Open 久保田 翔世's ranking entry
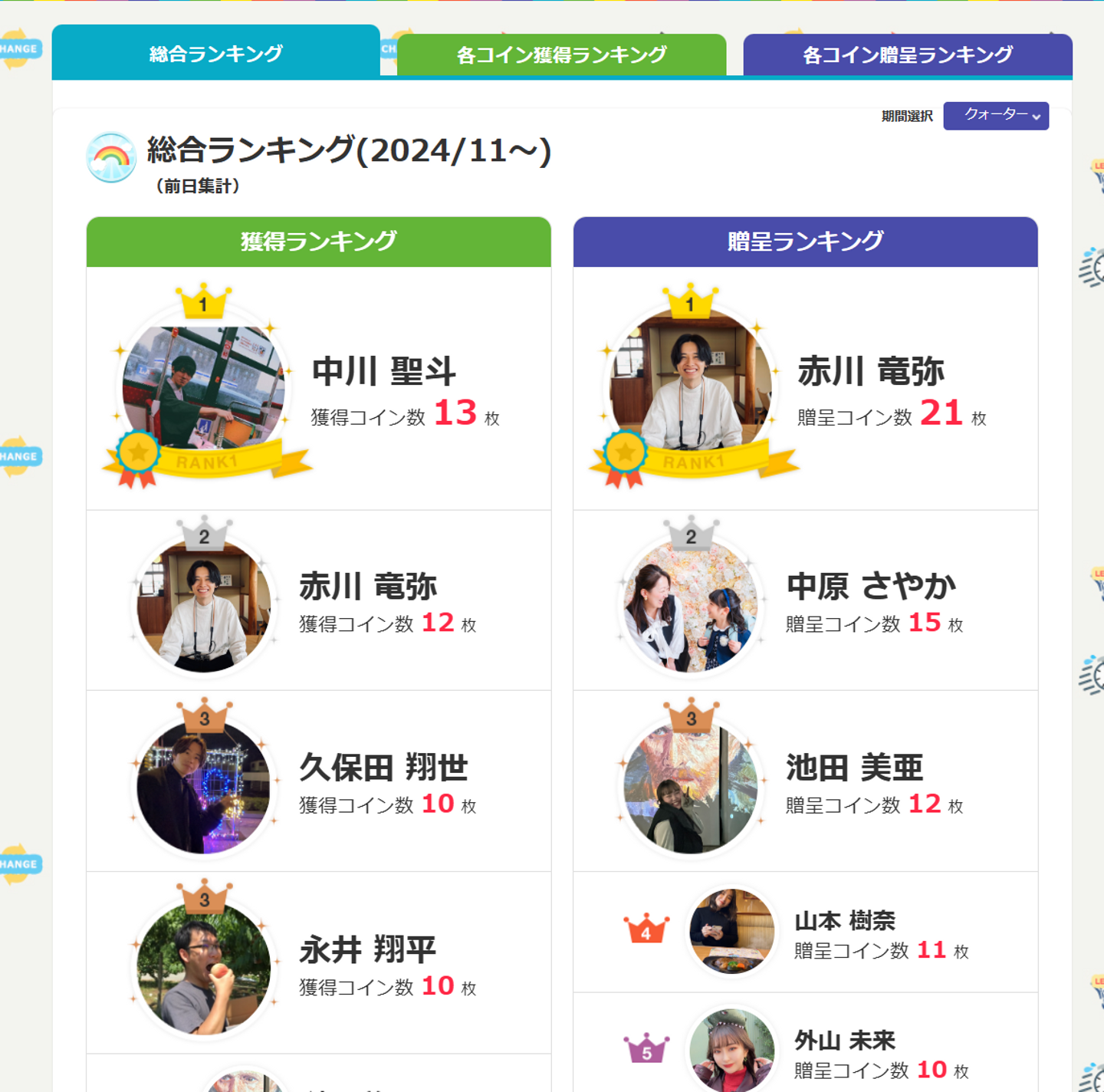 coord(383,768)
